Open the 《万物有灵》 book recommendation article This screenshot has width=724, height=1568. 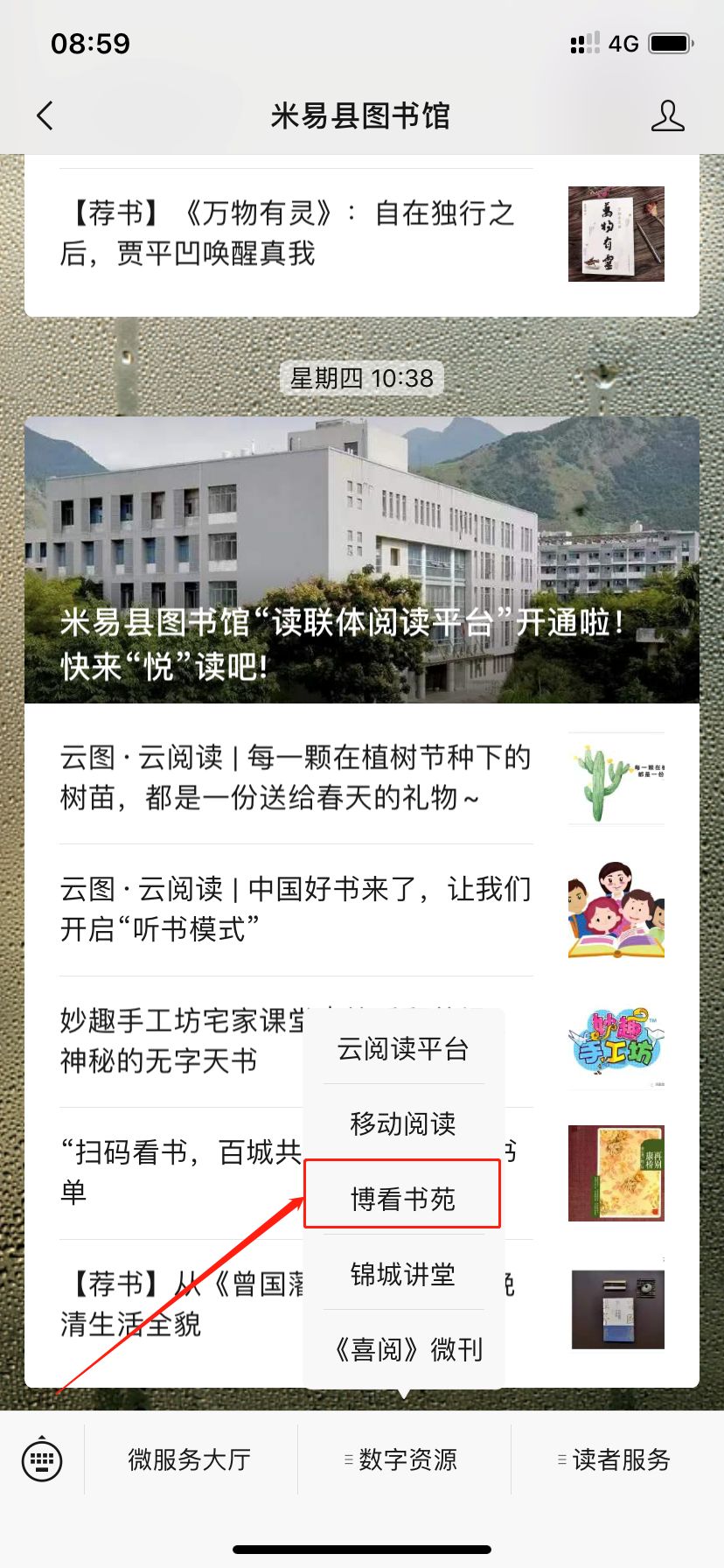[362, 234]
